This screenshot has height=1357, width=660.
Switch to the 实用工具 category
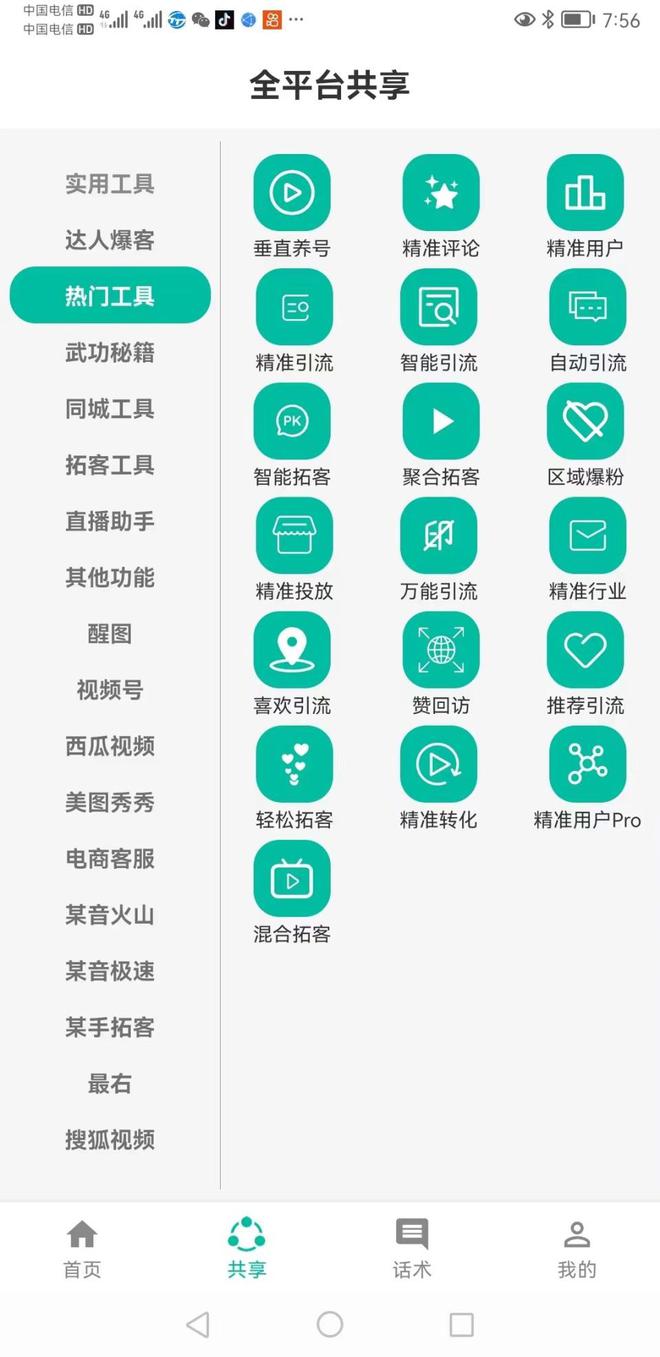point(110,184)
